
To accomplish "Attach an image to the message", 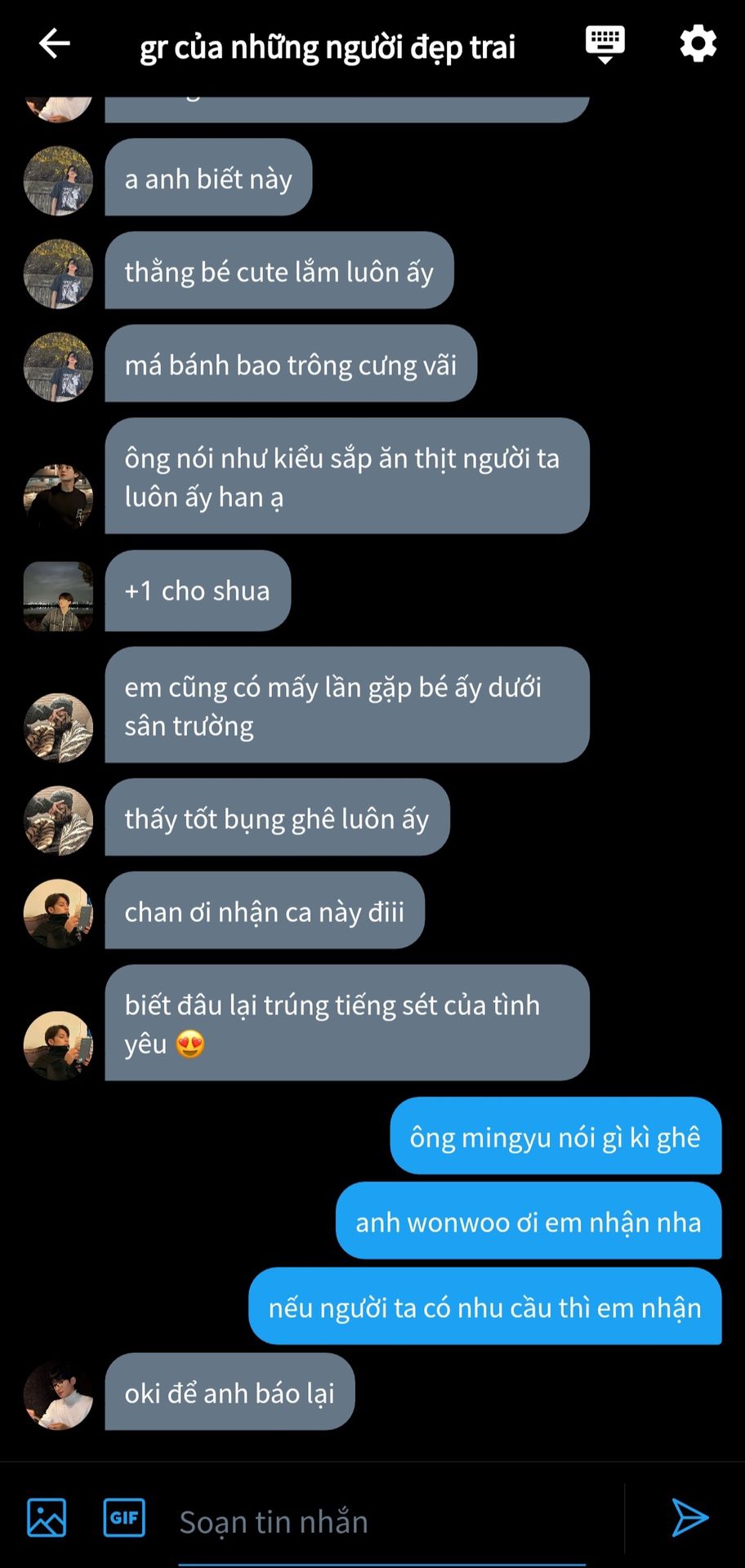I will coord(47,1518).
